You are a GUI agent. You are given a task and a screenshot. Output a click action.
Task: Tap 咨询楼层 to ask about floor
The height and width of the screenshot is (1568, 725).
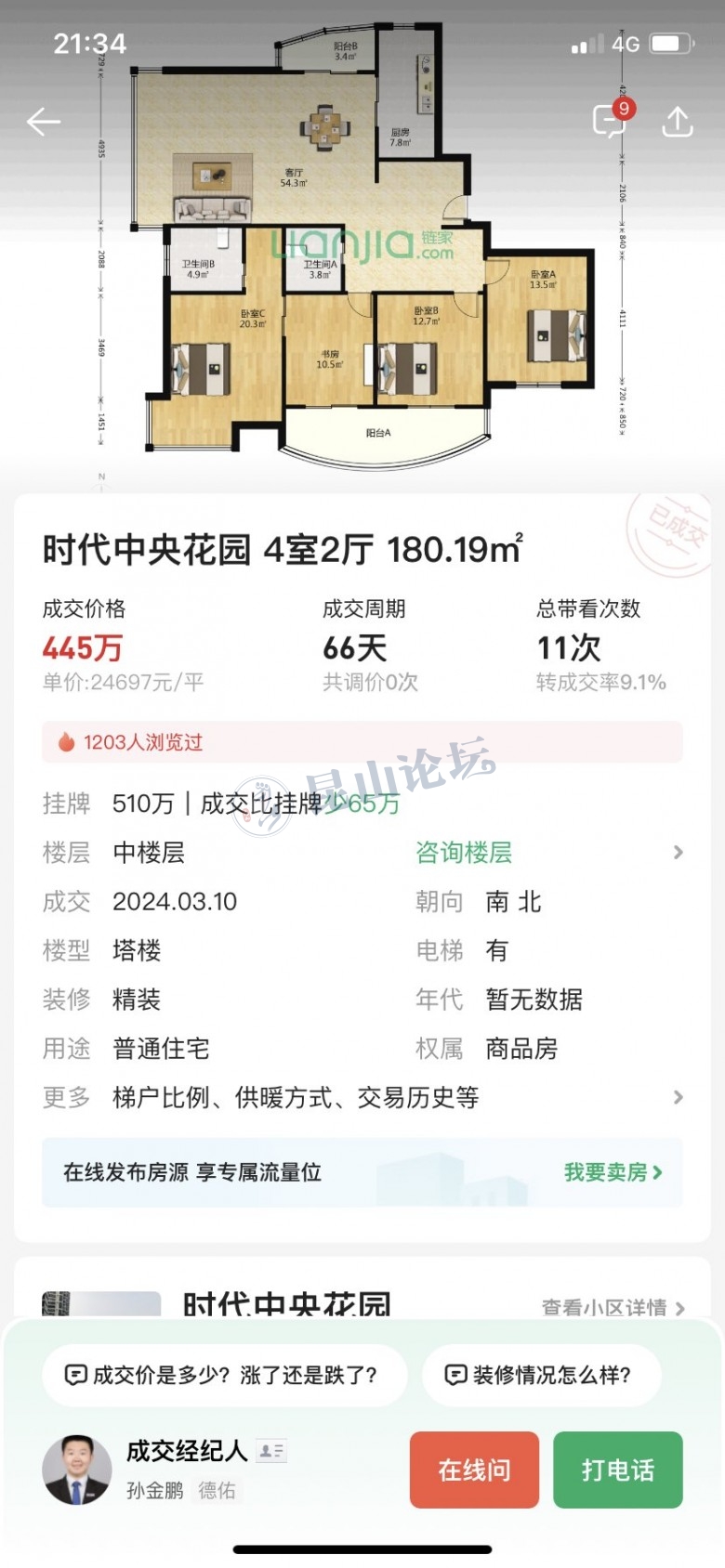click(x=464, y=853)
